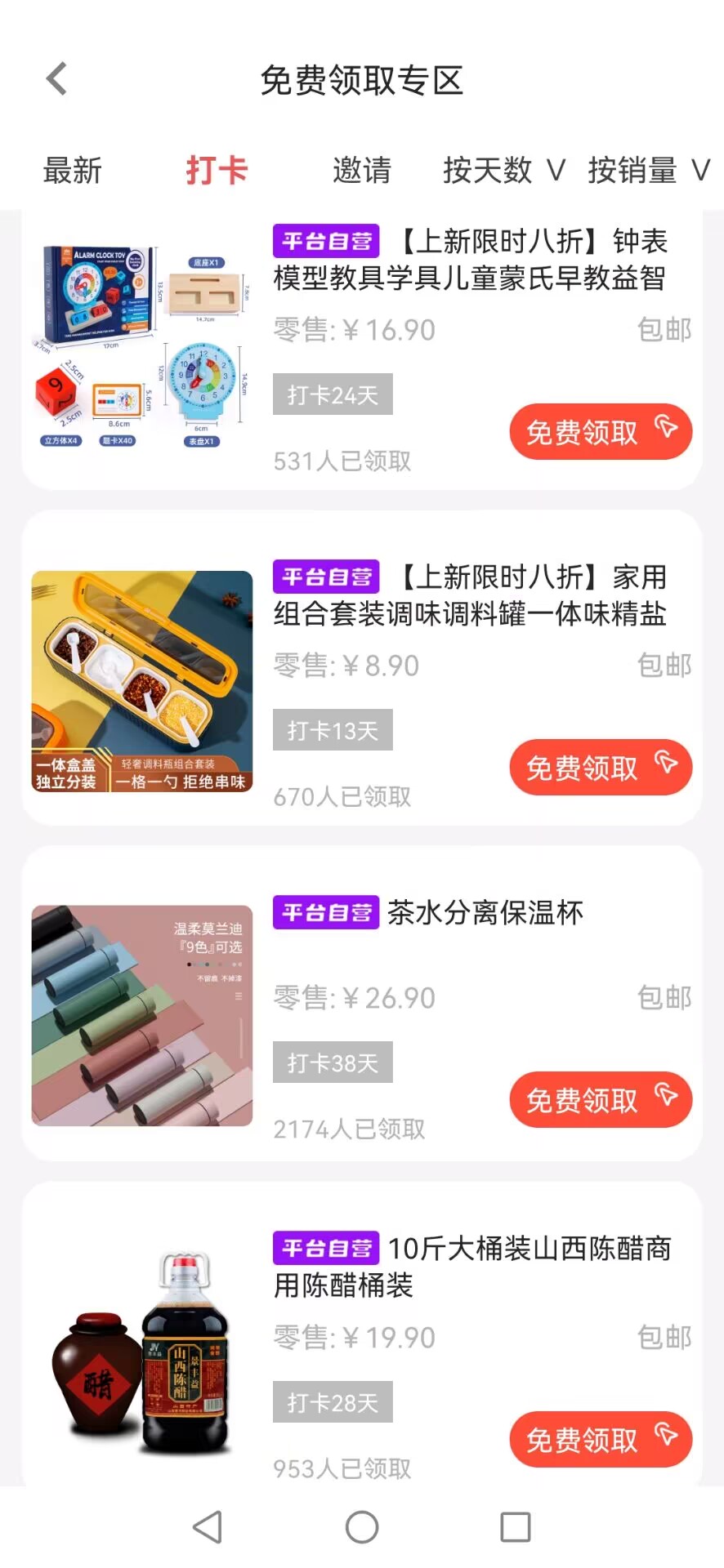This screenshot has width=724, height=1568.
Task: Open recent apps from the navigation bar
Action: 515,1527
